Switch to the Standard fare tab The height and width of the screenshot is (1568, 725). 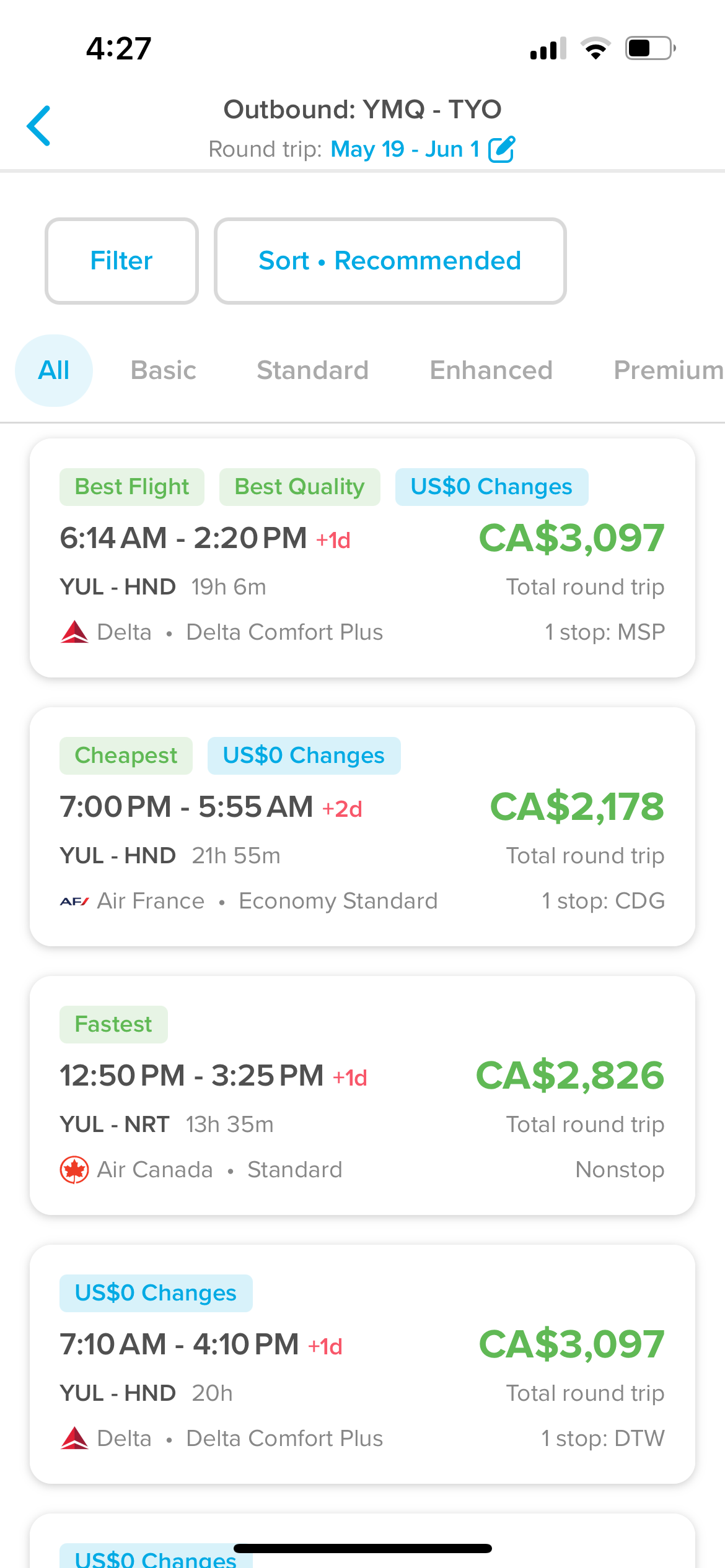point(312,370)
